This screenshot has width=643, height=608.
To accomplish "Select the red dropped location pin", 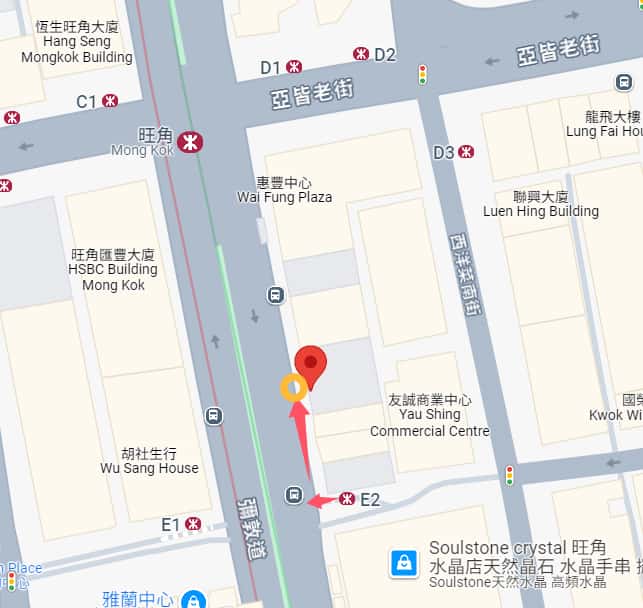I will pyautogui.click(x=311, y=363).
